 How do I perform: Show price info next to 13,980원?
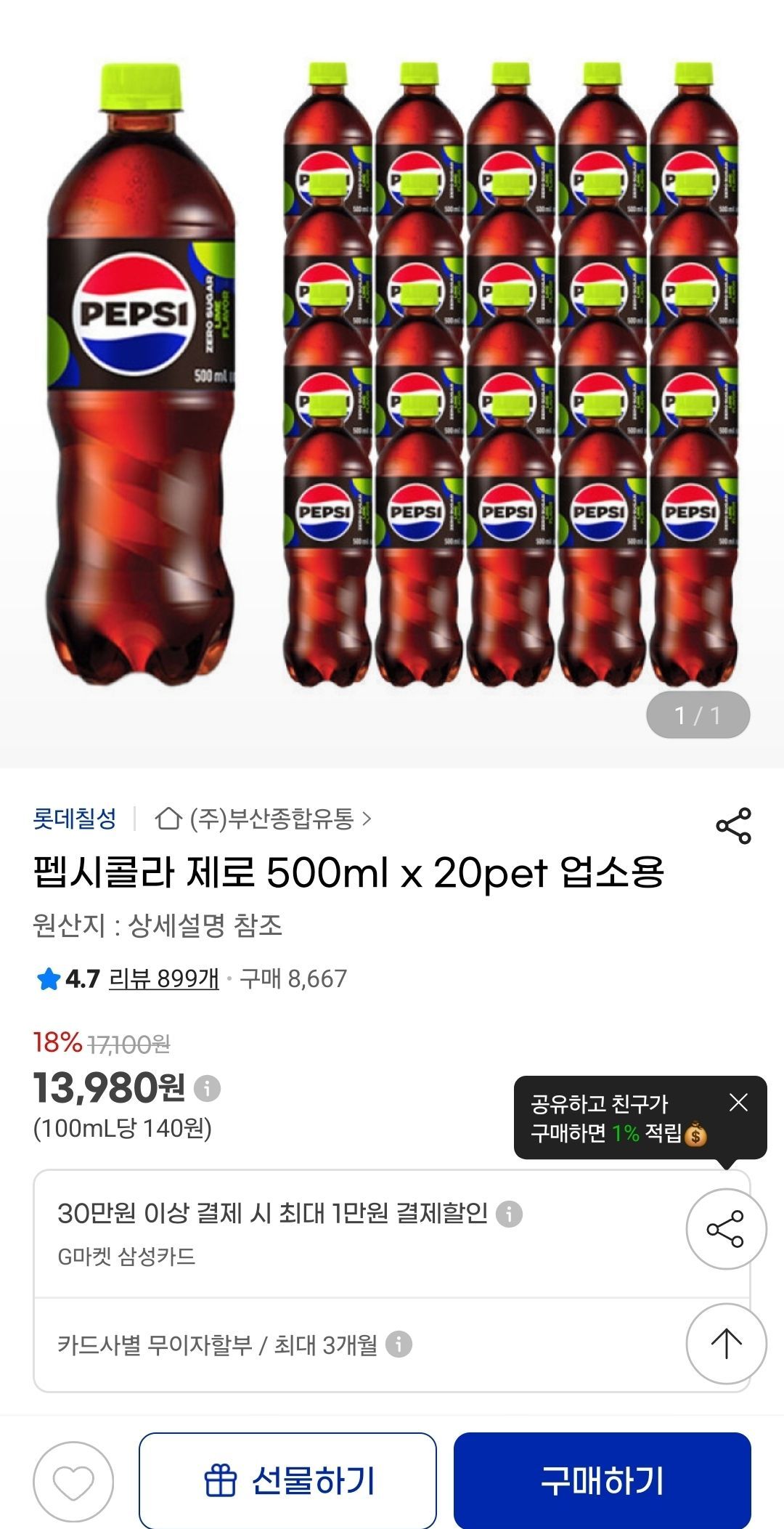click(x=208, y=1088)
